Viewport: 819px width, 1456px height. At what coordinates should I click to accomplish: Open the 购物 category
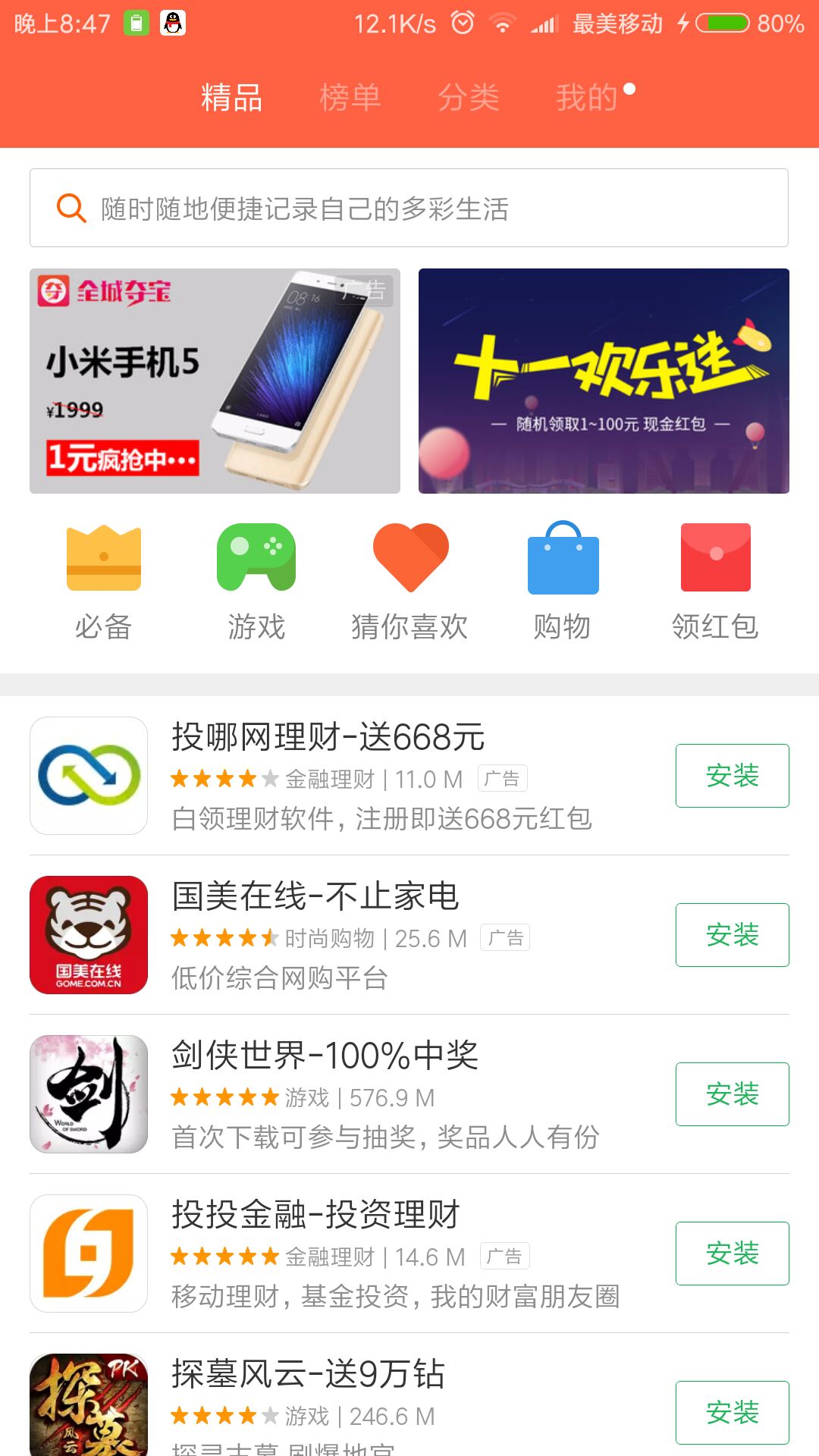(563, 582)
